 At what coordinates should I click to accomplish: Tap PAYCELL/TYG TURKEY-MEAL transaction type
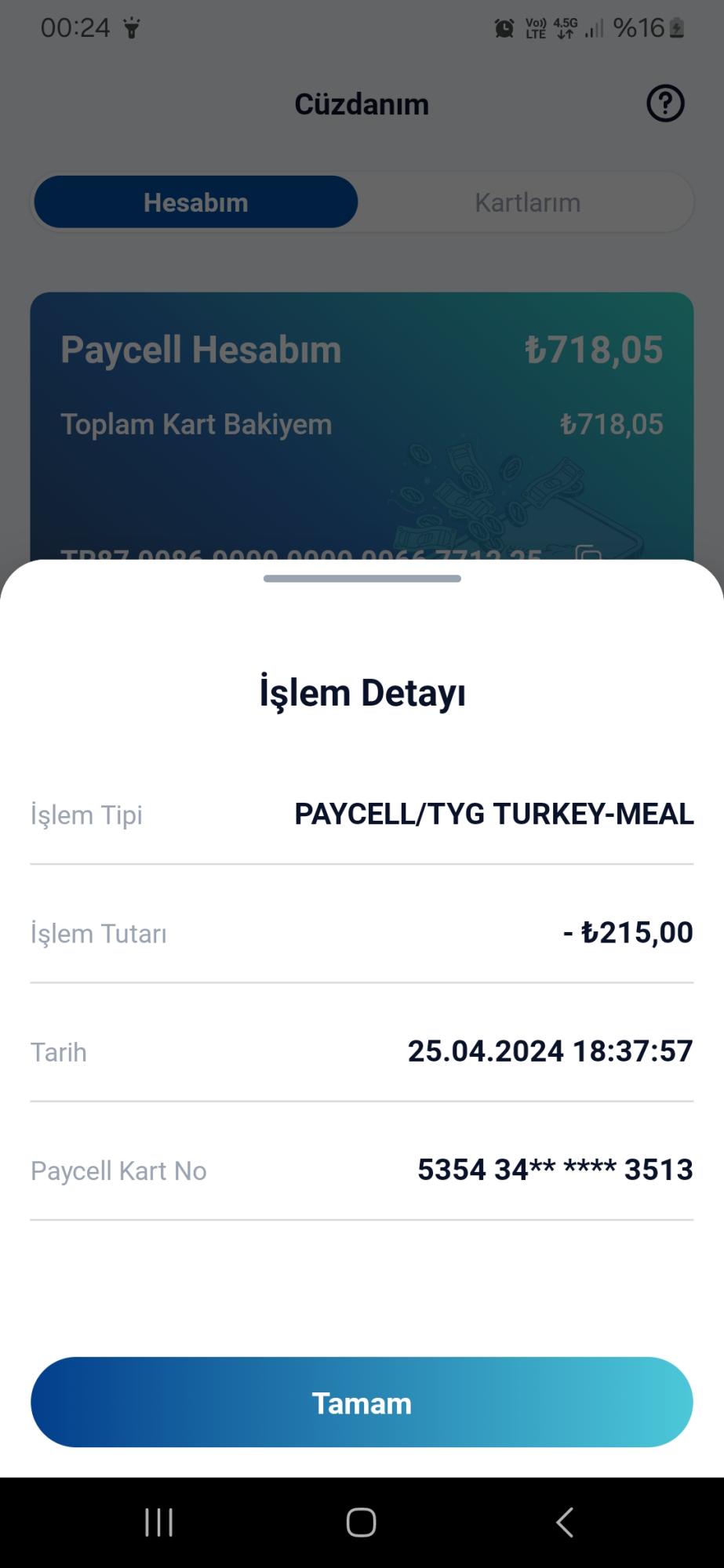[493, 815]
